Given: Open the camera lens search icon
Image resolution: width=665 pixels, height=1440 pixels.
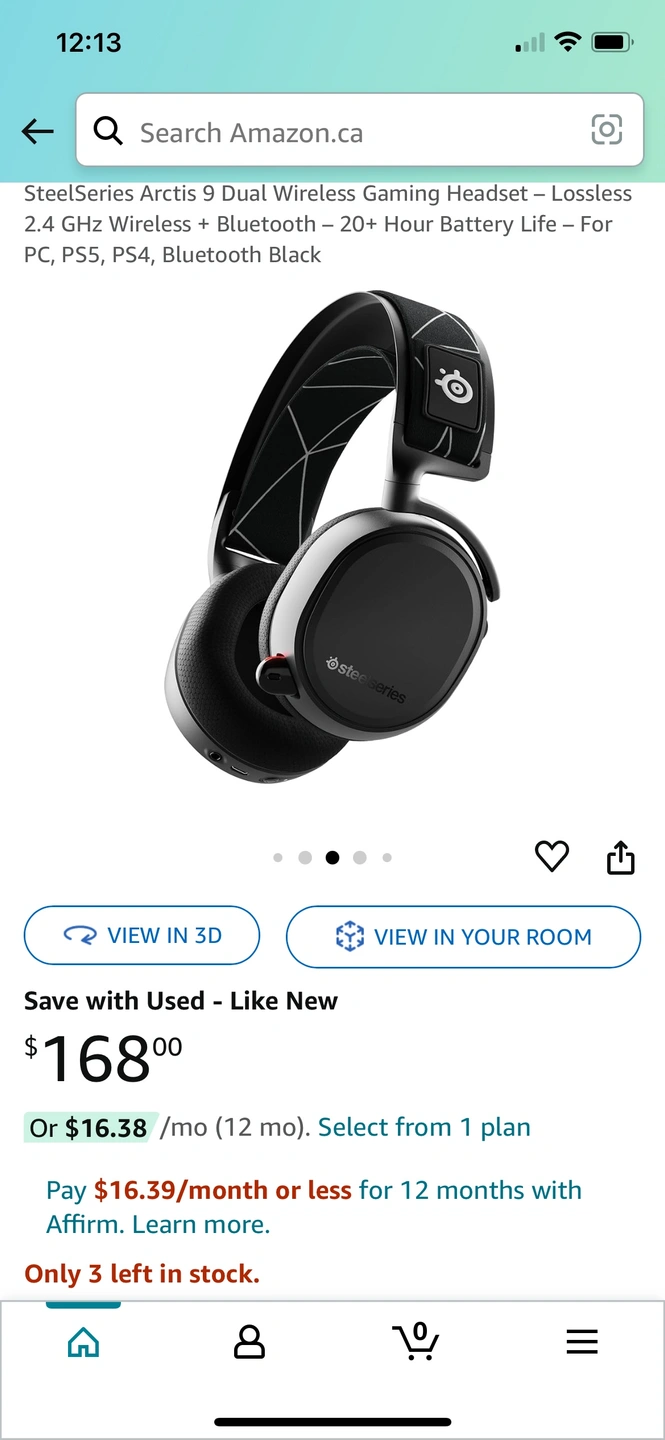Looking at the screenshot, I should click(x=607, y=130).
